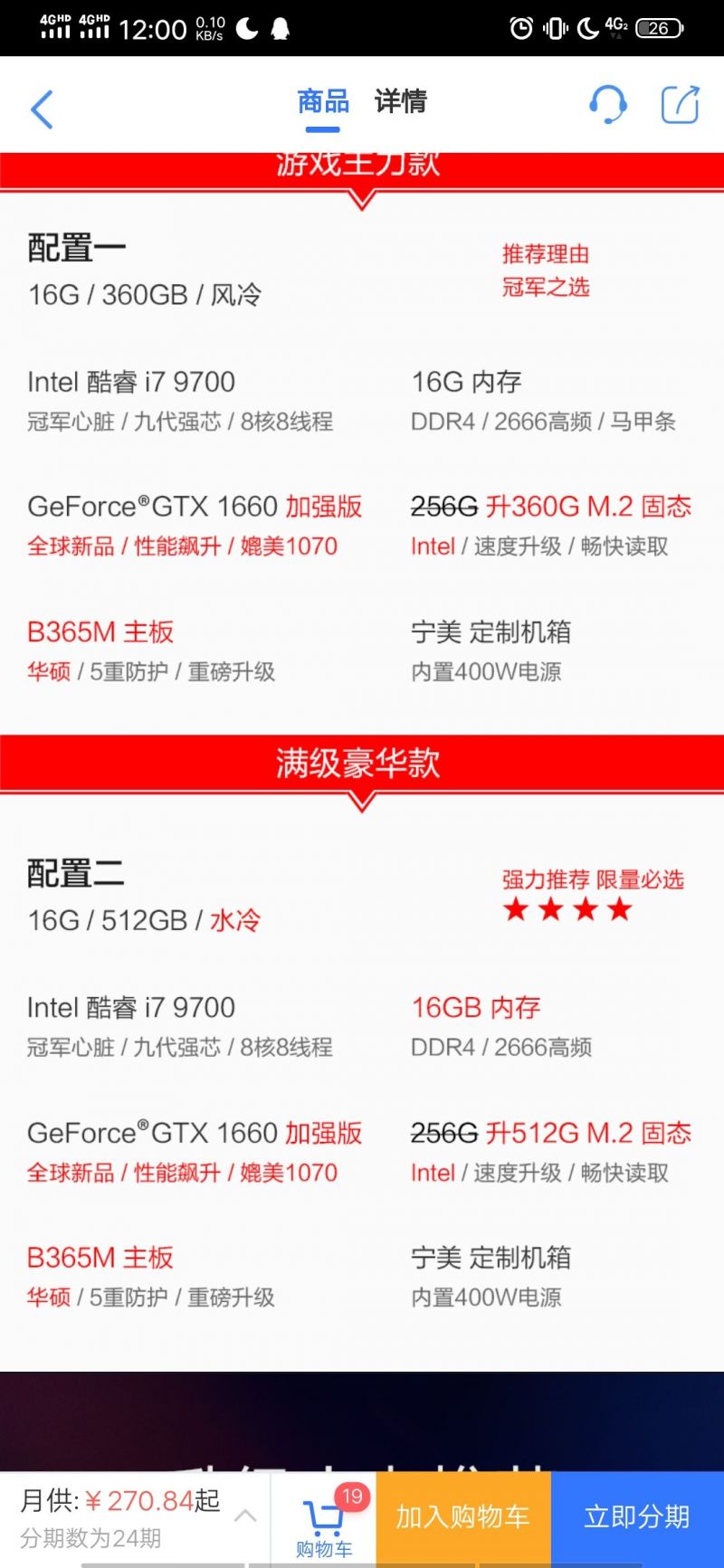Switch to the 详情 tab
Image resolution: width=724 pixels, height=1568 pixels.
(x=401, y=101)
